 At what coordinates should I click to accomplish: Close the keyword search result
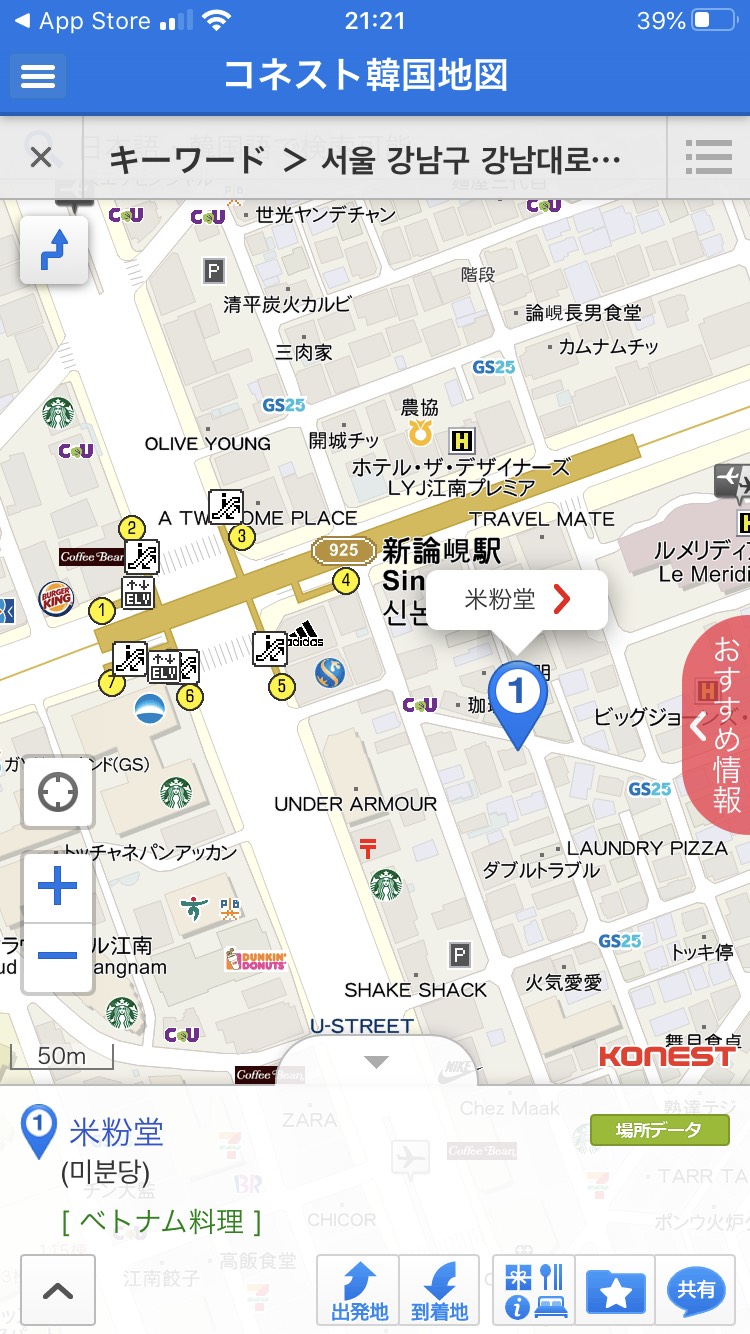click(x=40, y=158)
